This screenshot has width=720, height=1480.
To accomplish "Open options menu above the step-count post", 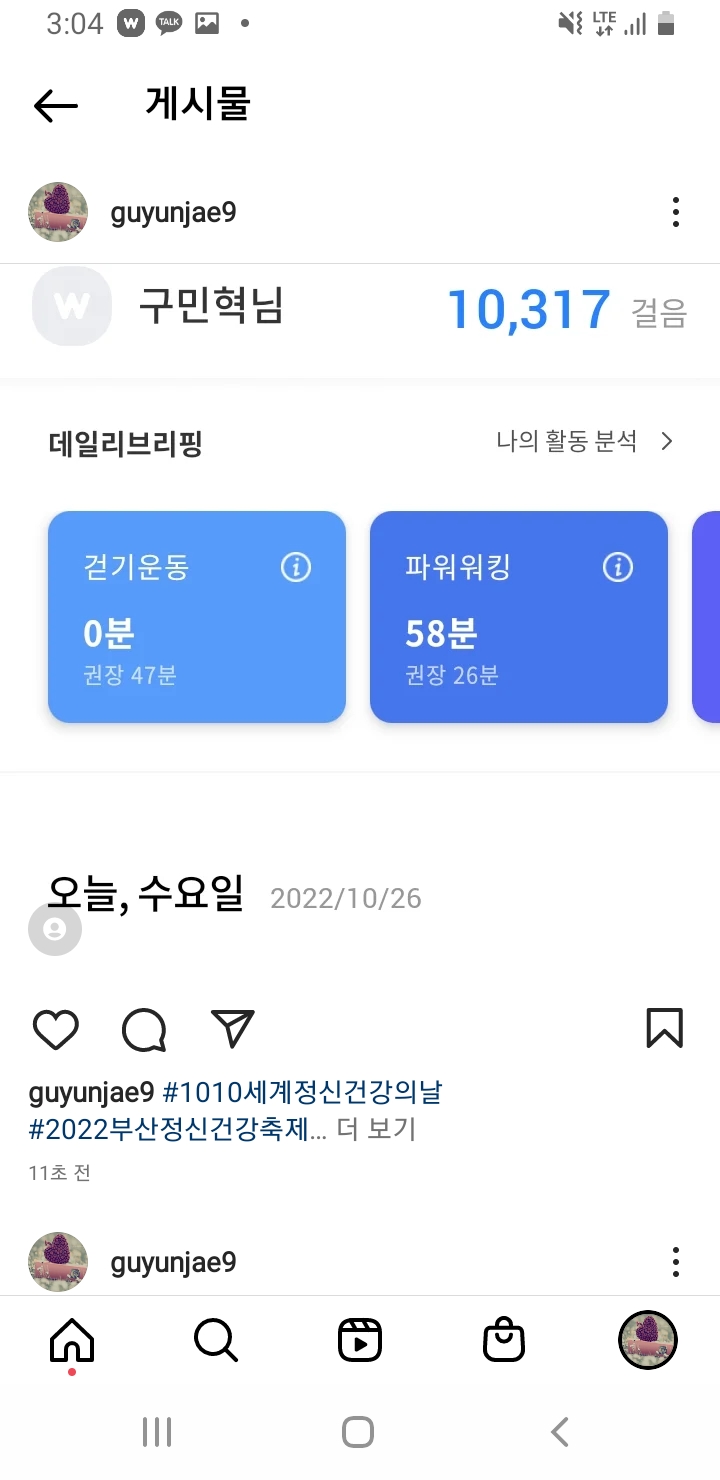I will 676,212.
